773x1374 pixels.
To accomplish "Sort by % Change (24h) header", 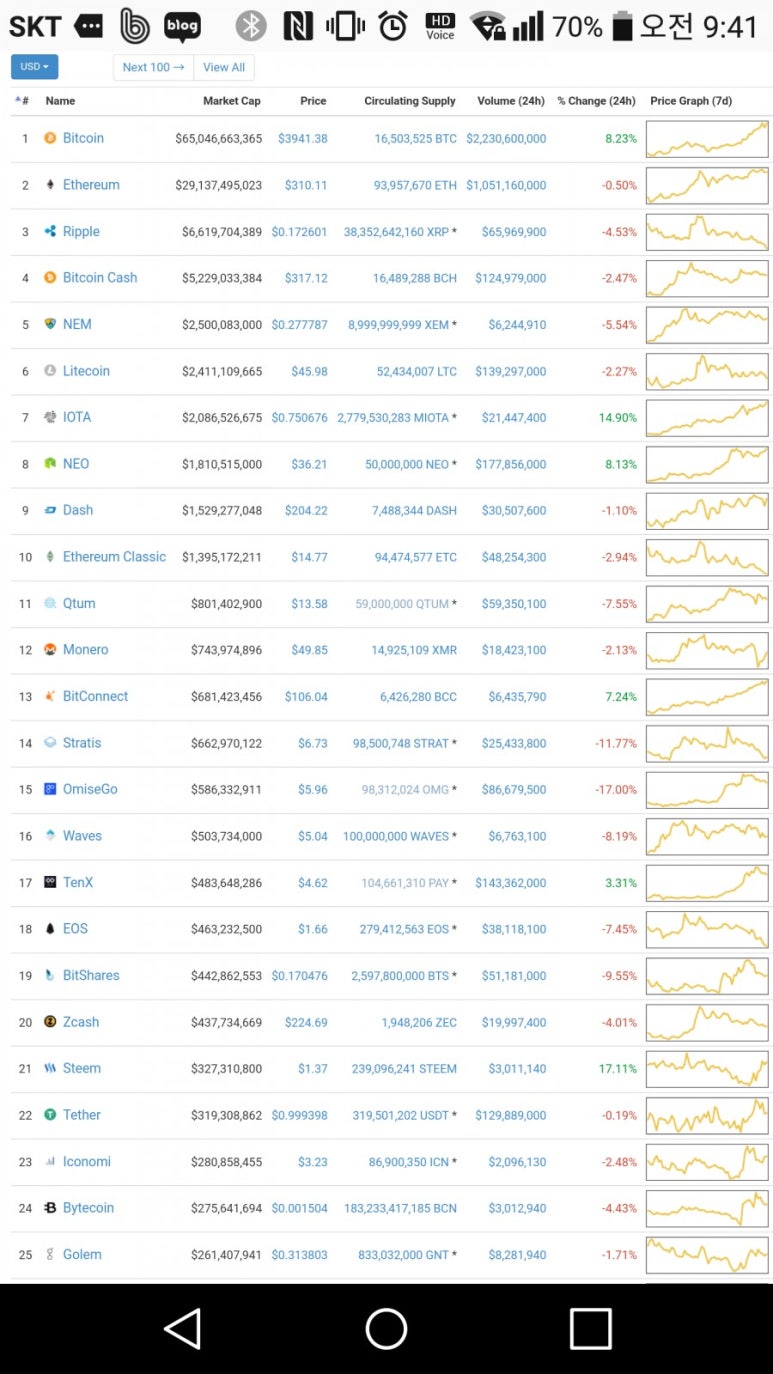I will click(596, 101).
